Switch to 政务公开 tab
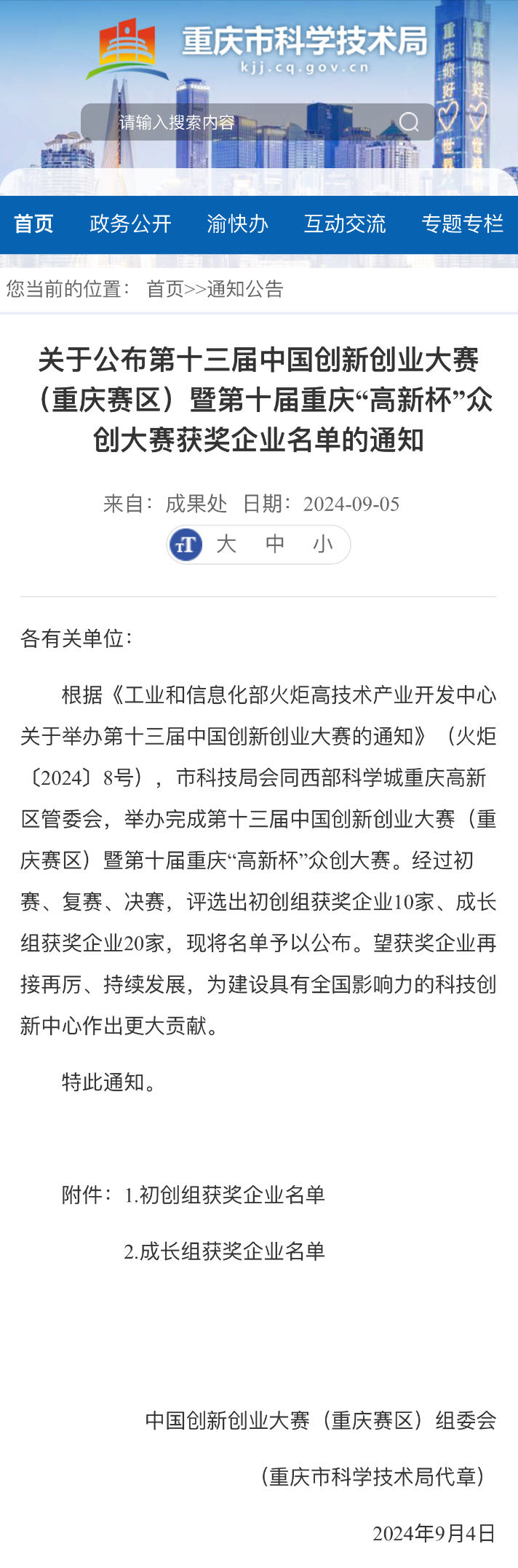518x1568 pixels. point(130,224)
